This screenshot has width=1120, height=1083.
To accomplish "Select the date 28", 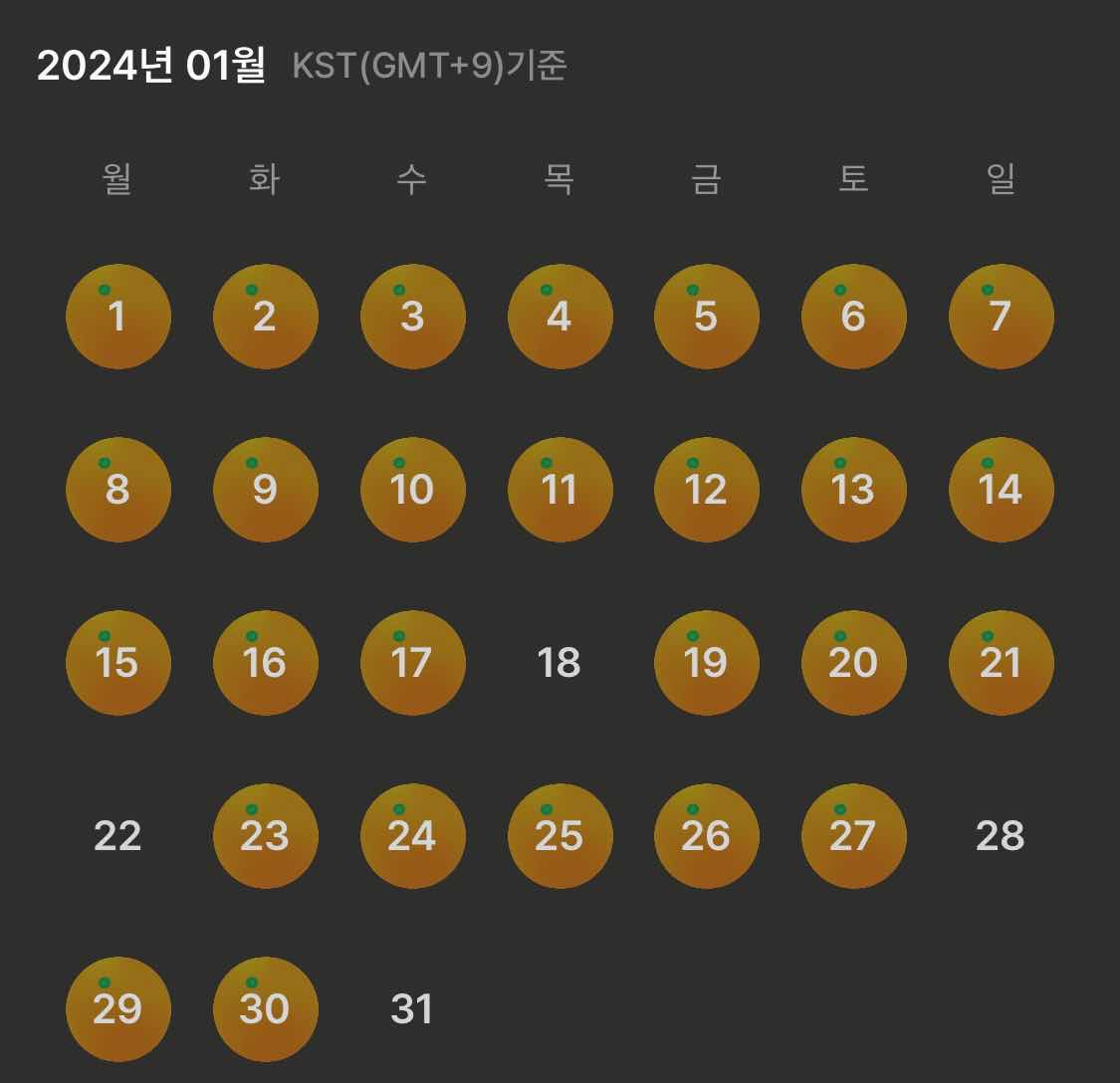I will pos(1001,836).
